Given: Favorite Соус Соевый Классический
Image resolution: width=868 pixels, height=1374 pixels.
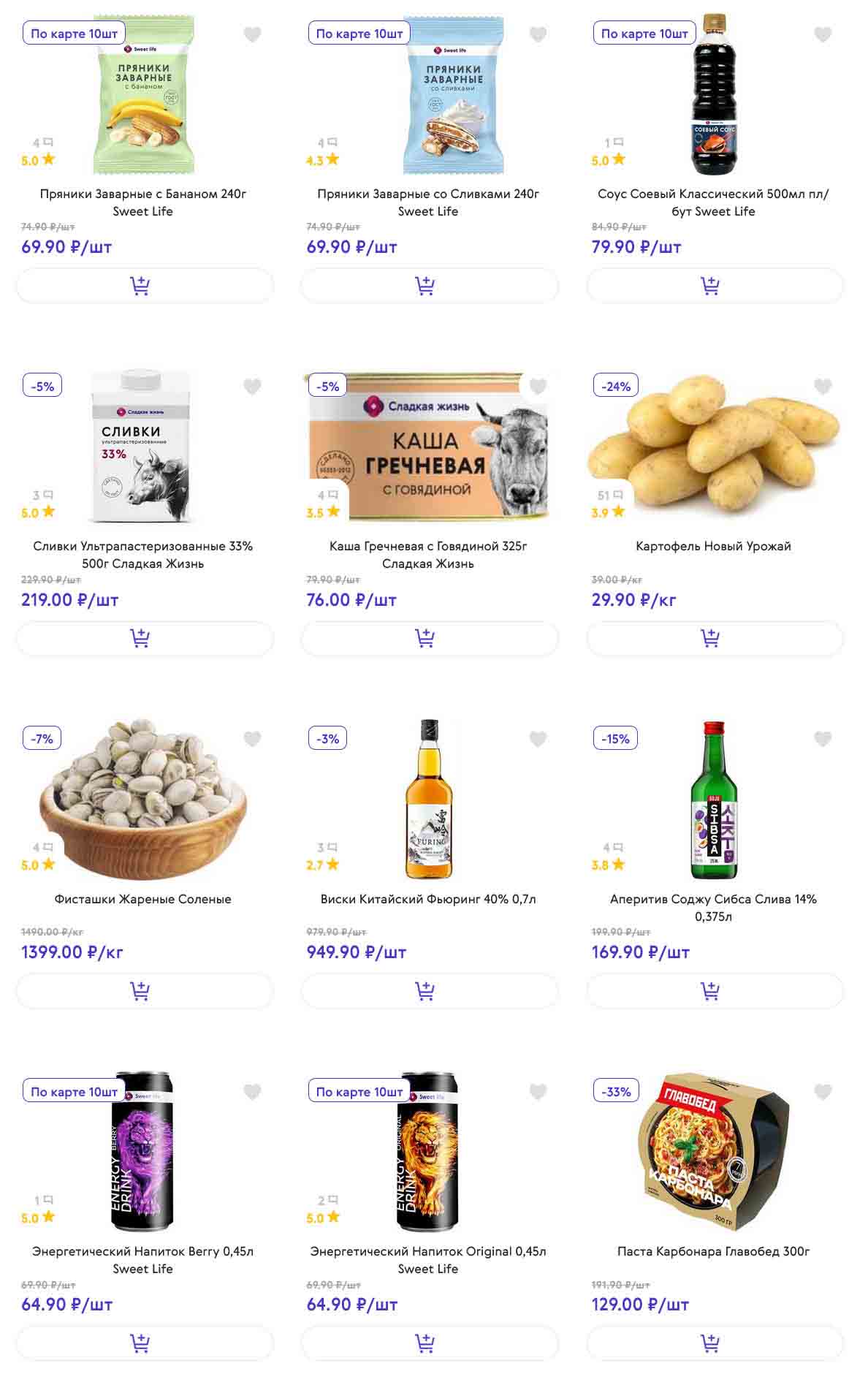Looking at the screenshot, I should [823, 34].
